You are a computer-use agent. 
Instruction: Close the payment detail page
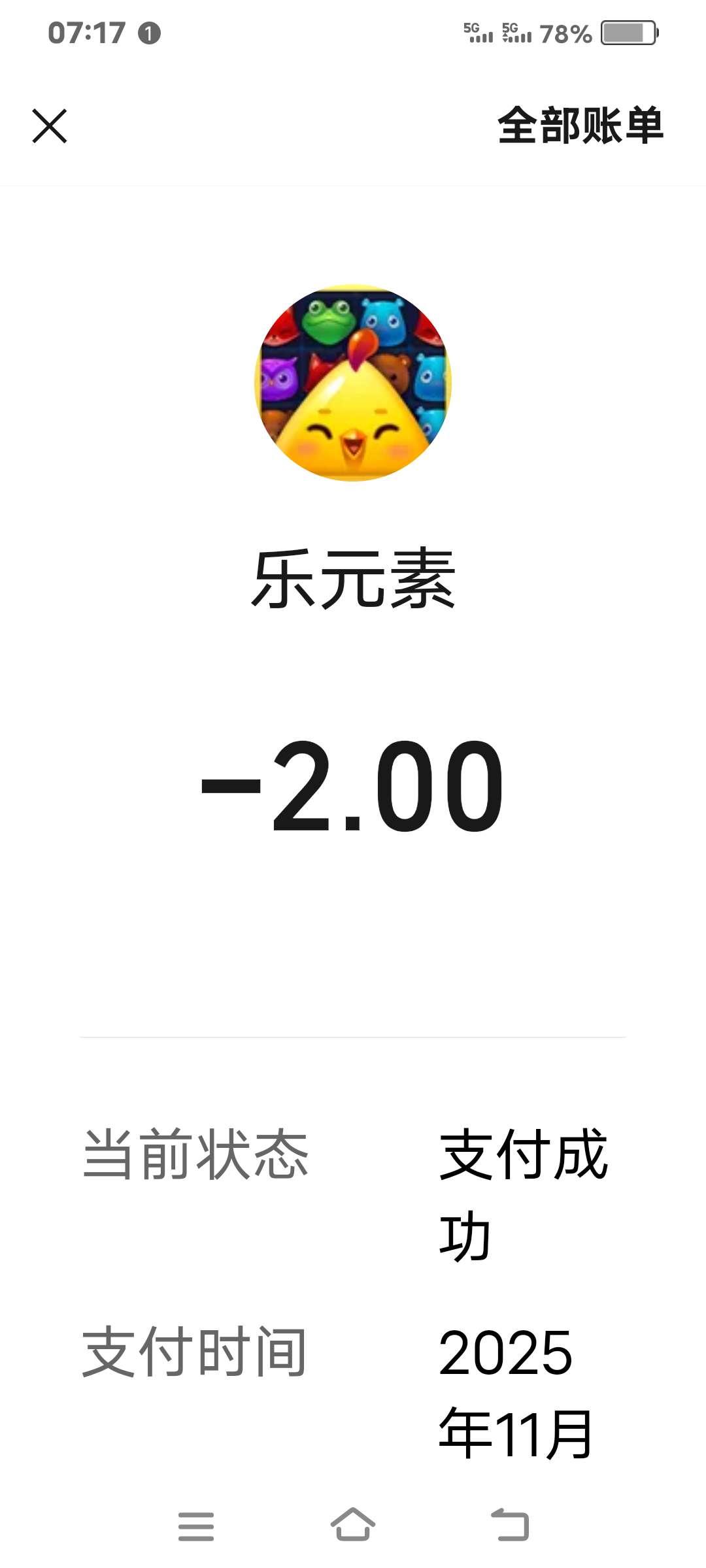[50, 126]
